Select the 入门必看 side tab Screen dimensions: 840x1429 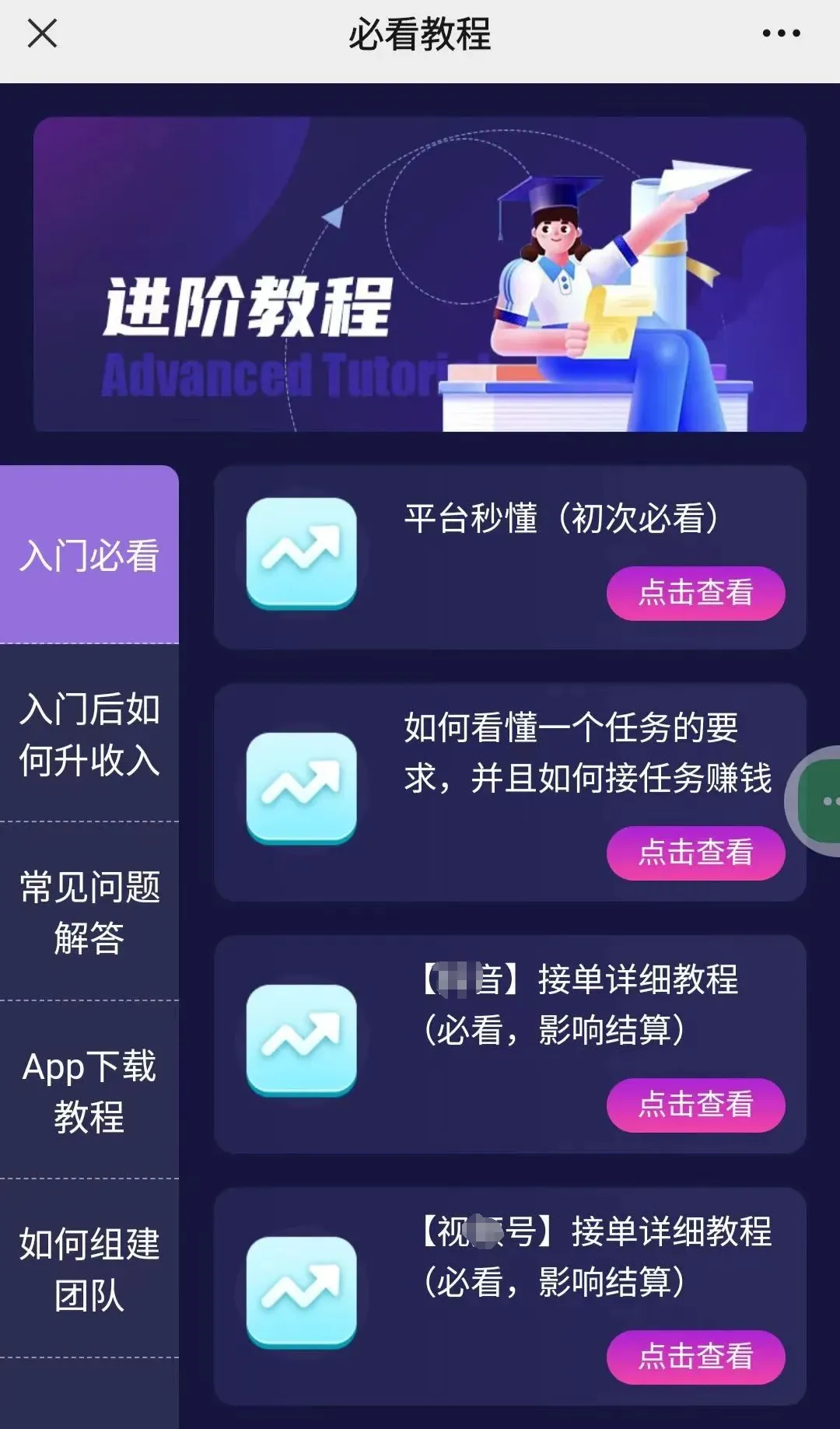[x=89, y=555]
